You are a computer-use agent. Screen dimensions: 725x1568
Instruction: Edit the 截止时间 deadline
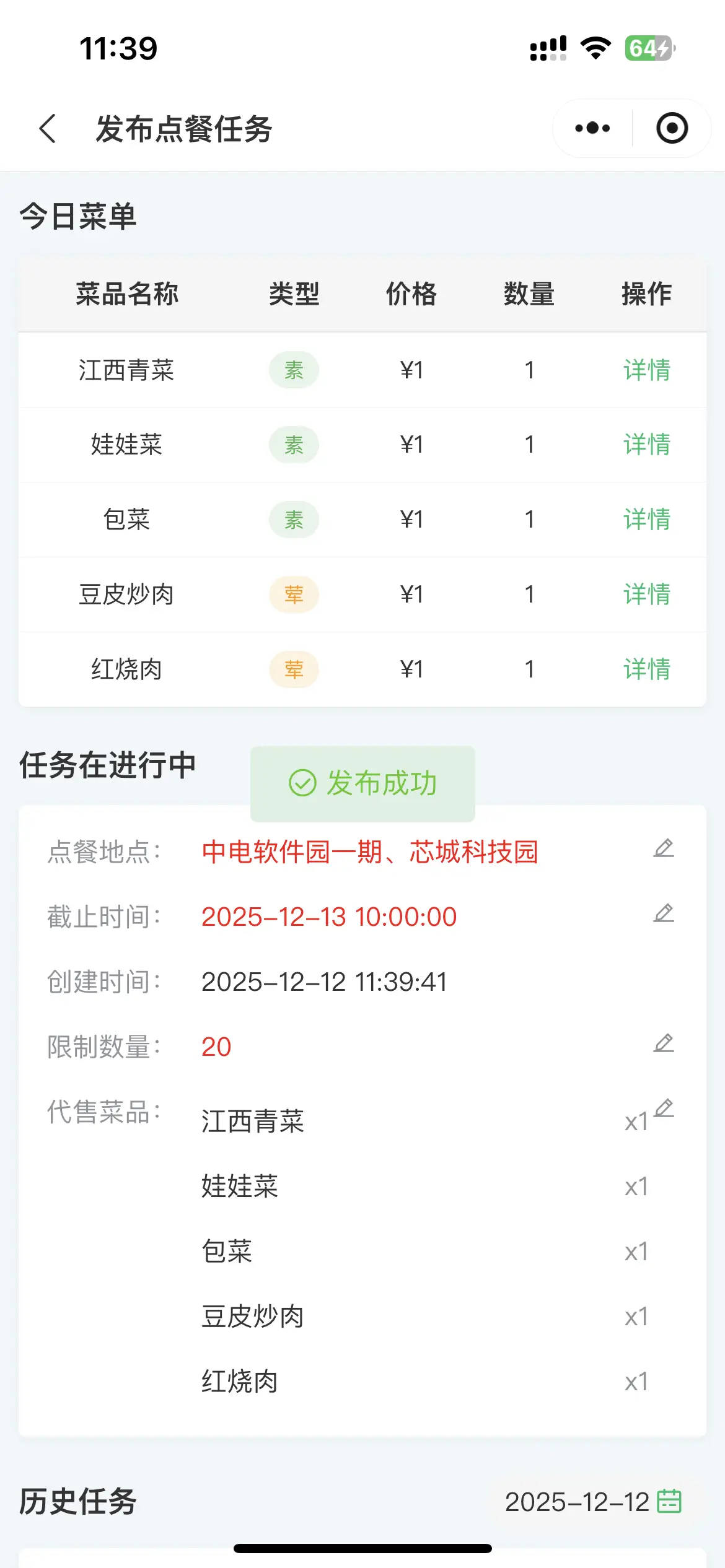(663, 913)
